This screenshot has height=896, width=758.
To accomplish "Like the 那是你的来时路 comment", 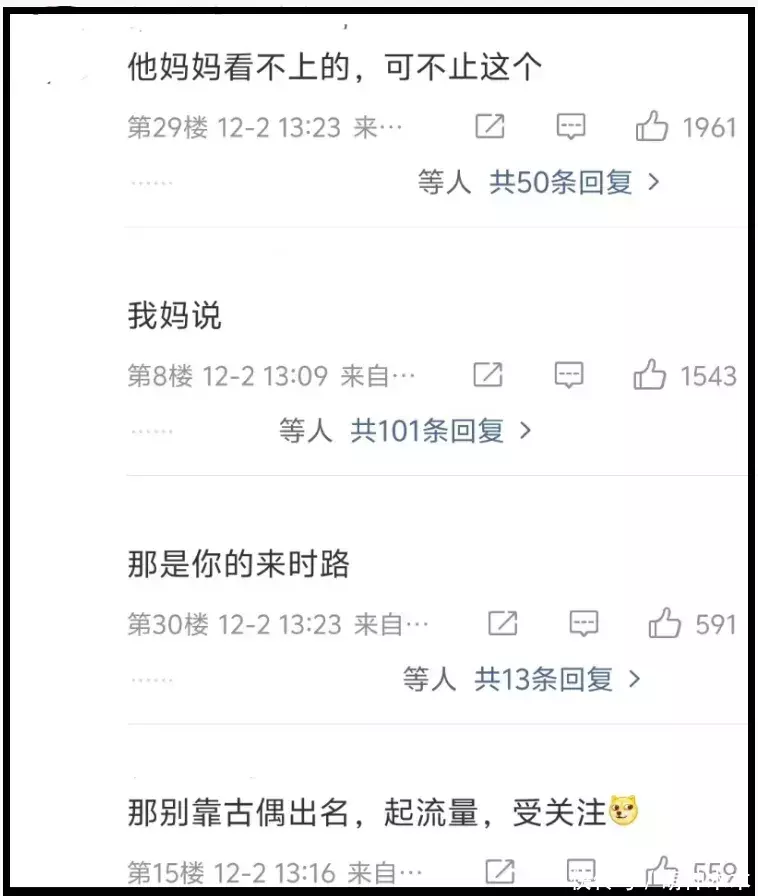I will click(x=664, y=625).
